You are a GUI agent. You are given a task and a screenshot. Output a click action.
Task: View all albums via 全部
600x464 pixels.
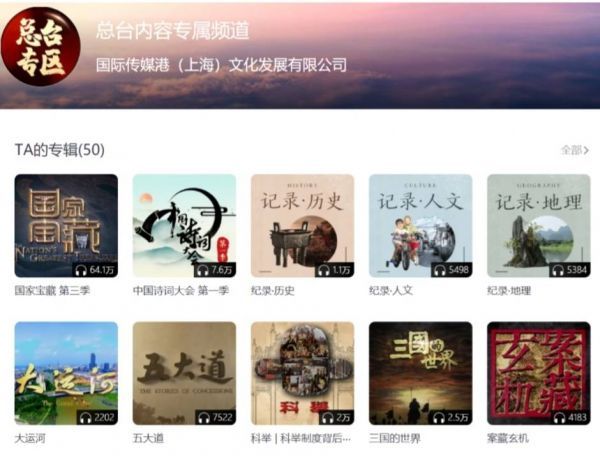click(x=574, y=150)
